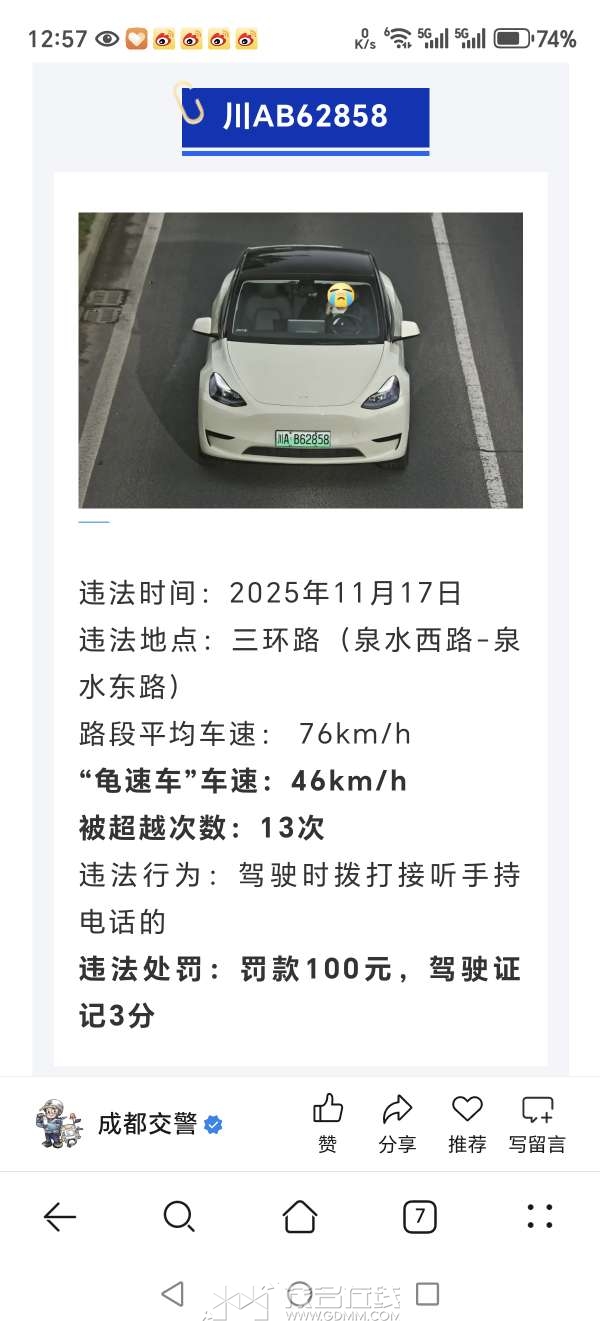Open the browser search
The height and width of the screenshot is (1326, 600).
179,1216
